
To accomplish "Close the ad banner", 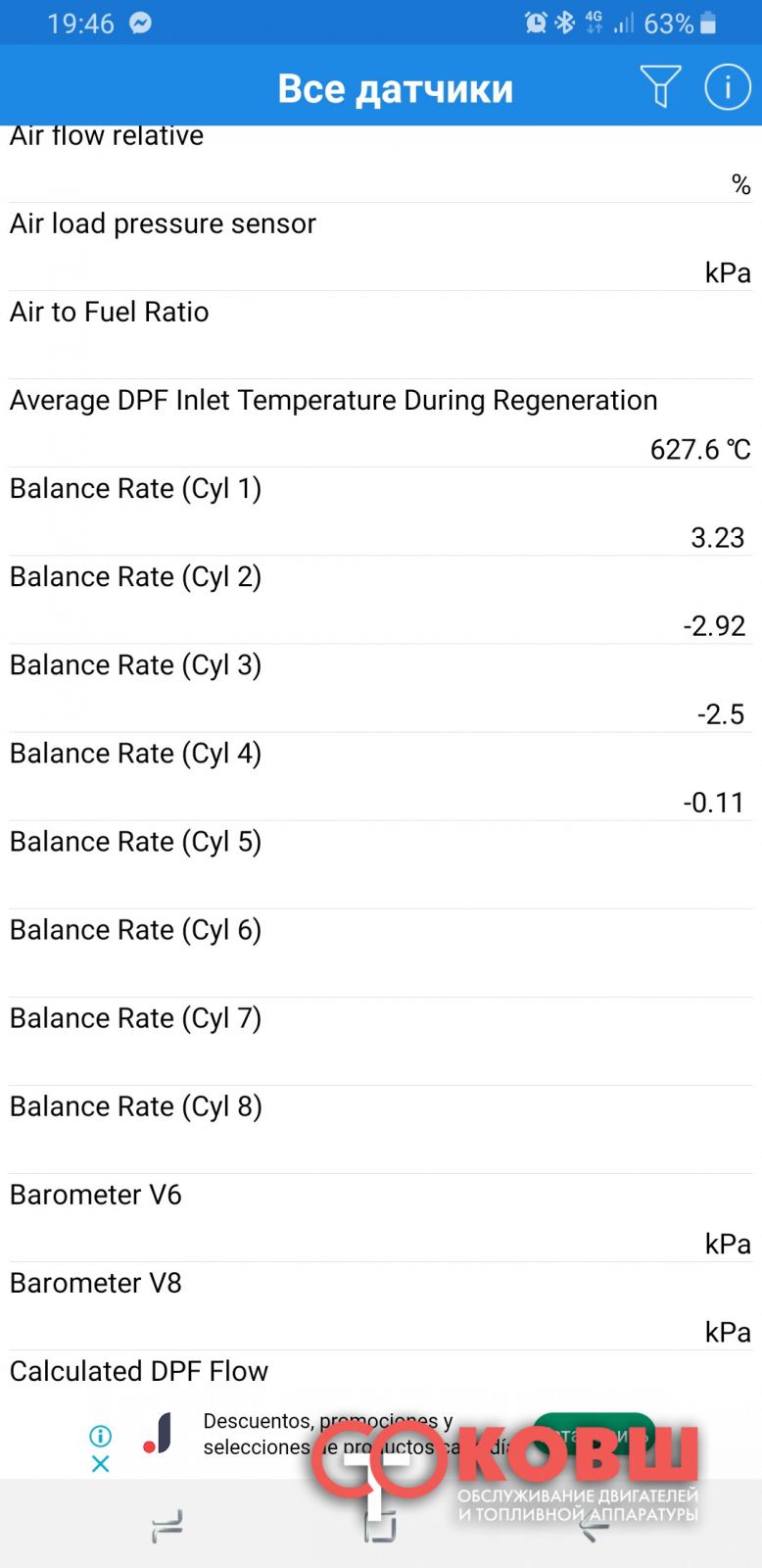I will [100, 1464].
